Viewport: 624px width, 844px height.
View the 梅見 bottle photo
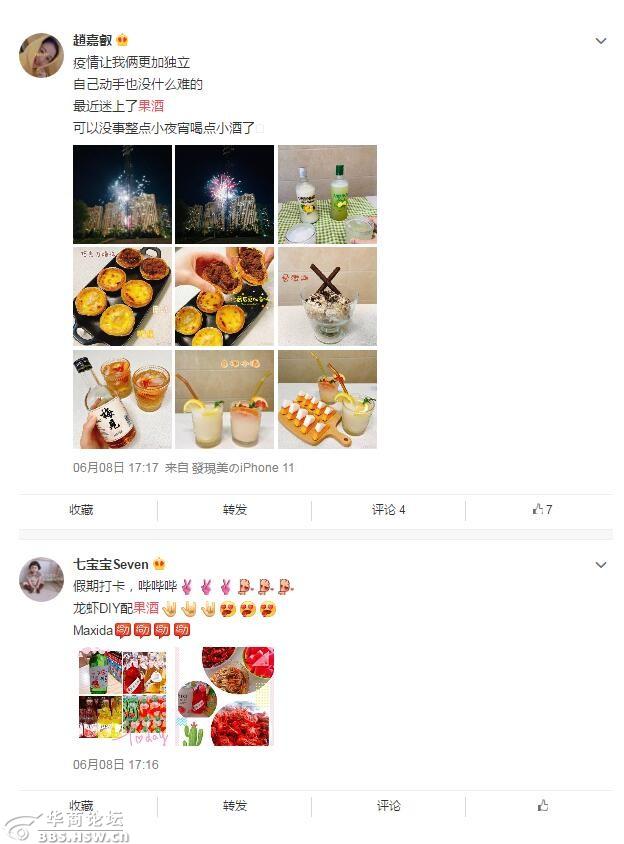coord(122,398)
